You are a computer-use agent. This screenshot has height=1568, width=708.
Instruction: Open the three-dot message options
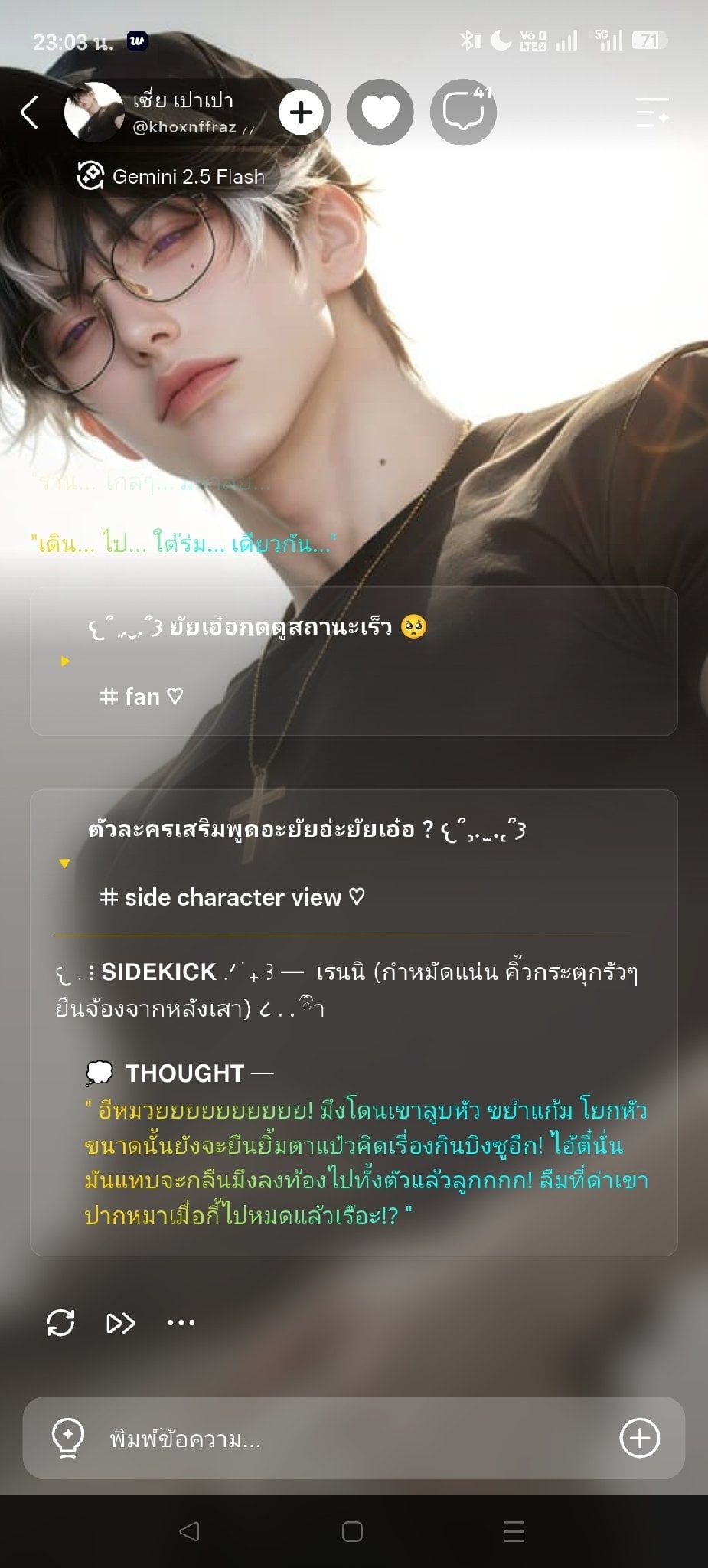181,1322
